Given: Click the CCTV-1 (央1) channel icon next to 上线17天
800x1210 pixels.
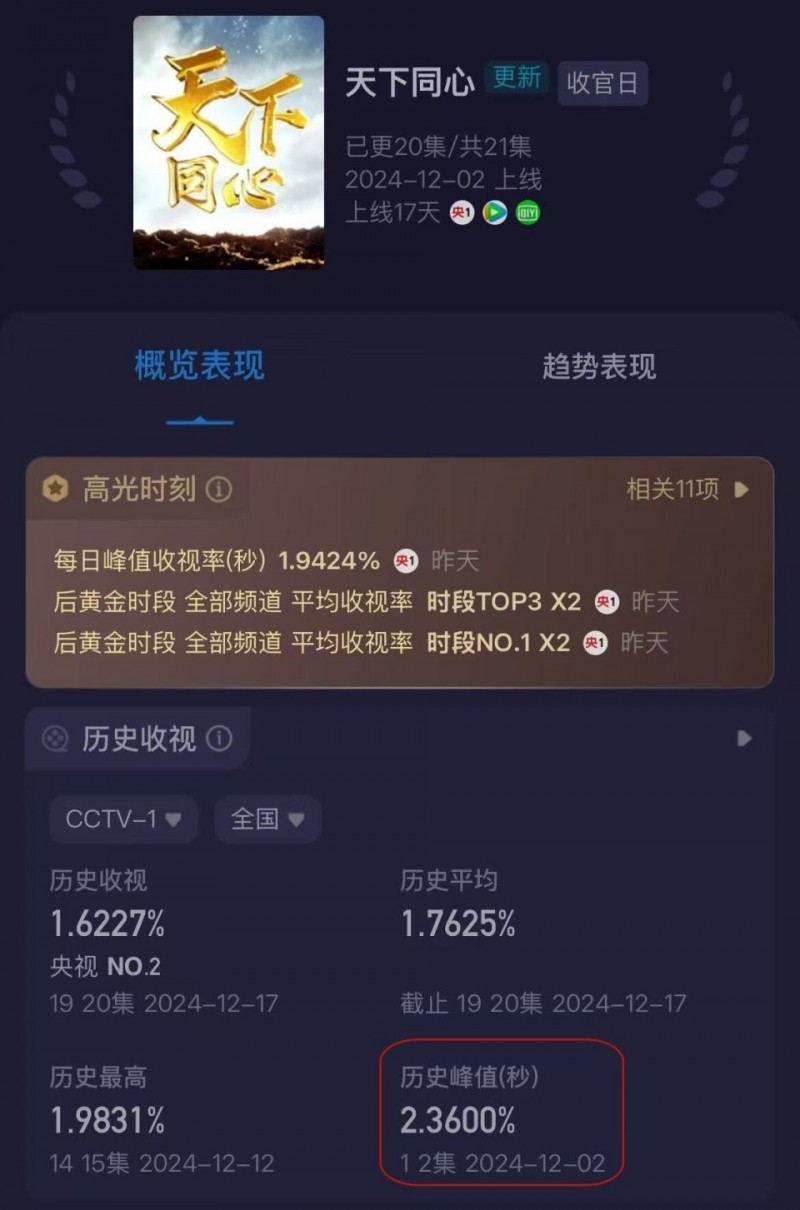Looking at the screenshot, I should coord(460,214).
